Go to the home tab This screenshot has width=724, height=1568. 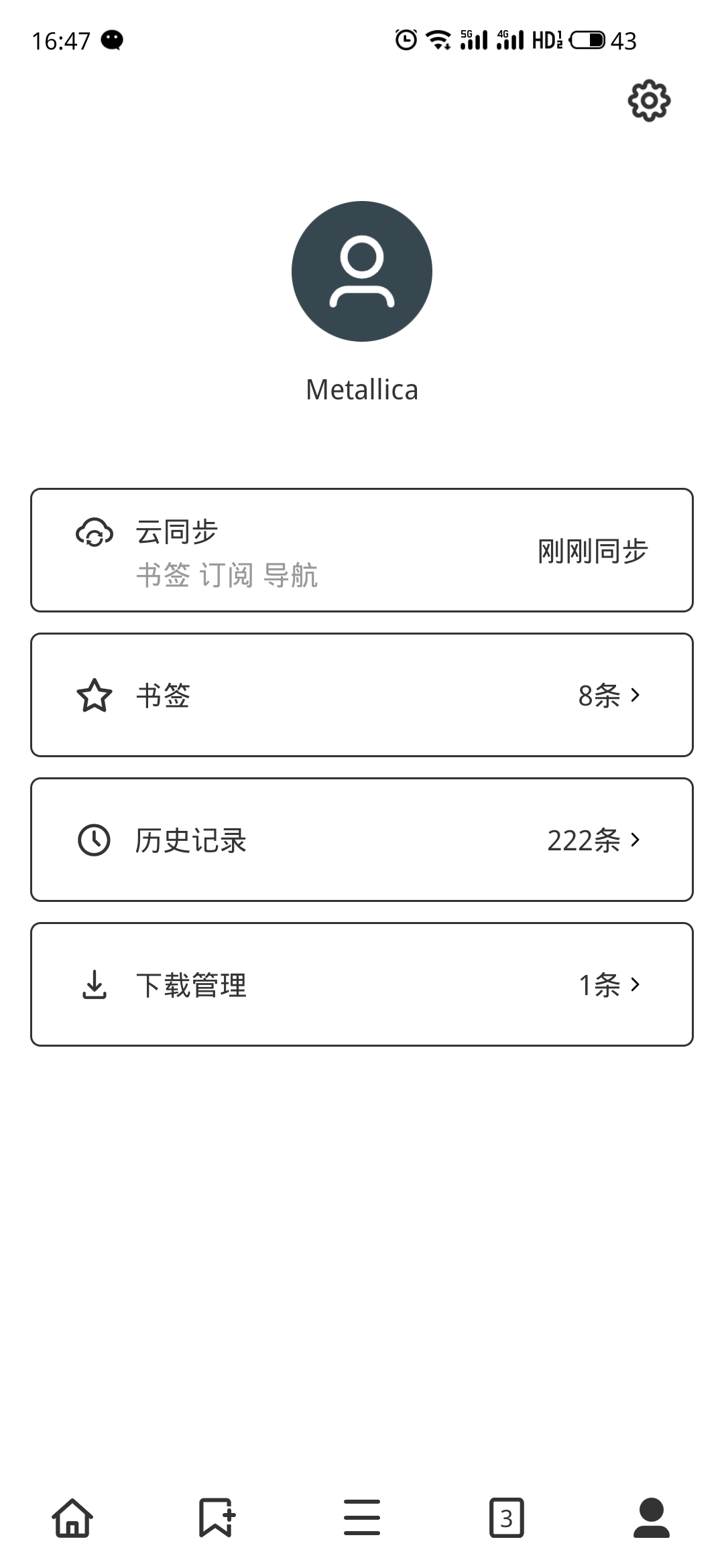(x=72, y=1518)
